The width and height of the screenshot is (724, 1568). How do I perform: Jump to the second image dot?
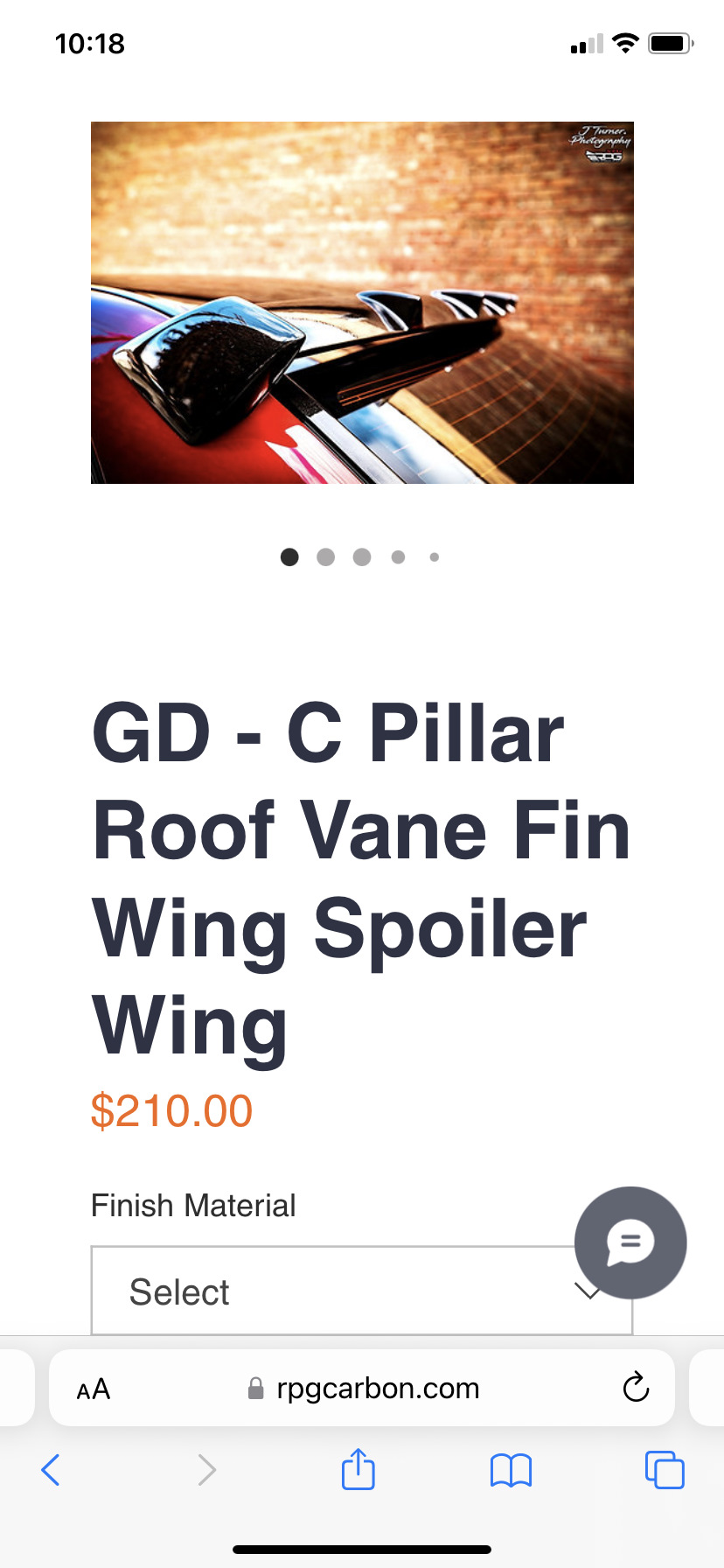(325, 557)
